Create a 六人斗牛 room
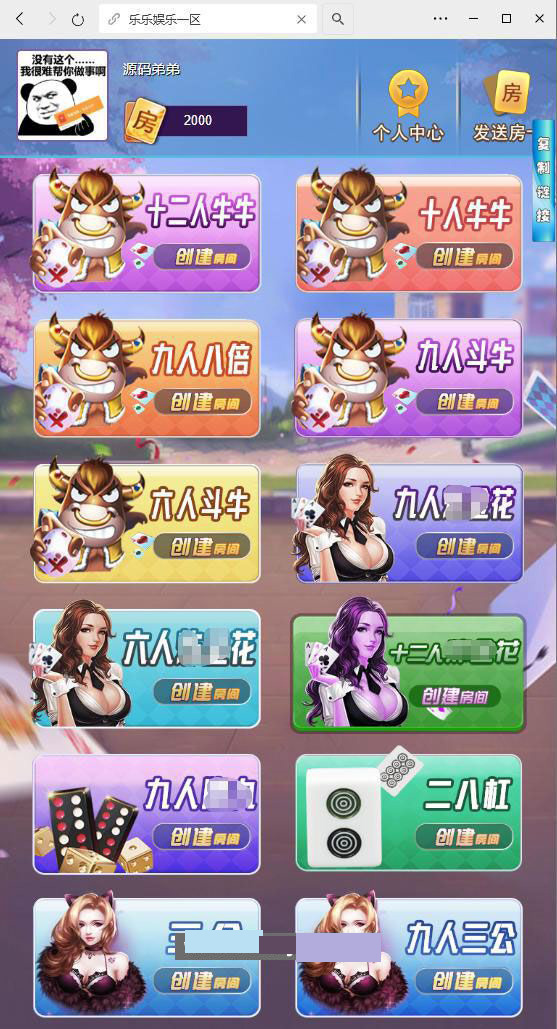Image resolution: width=557 pixels, height=1029 pixels. tap(203, 545)
